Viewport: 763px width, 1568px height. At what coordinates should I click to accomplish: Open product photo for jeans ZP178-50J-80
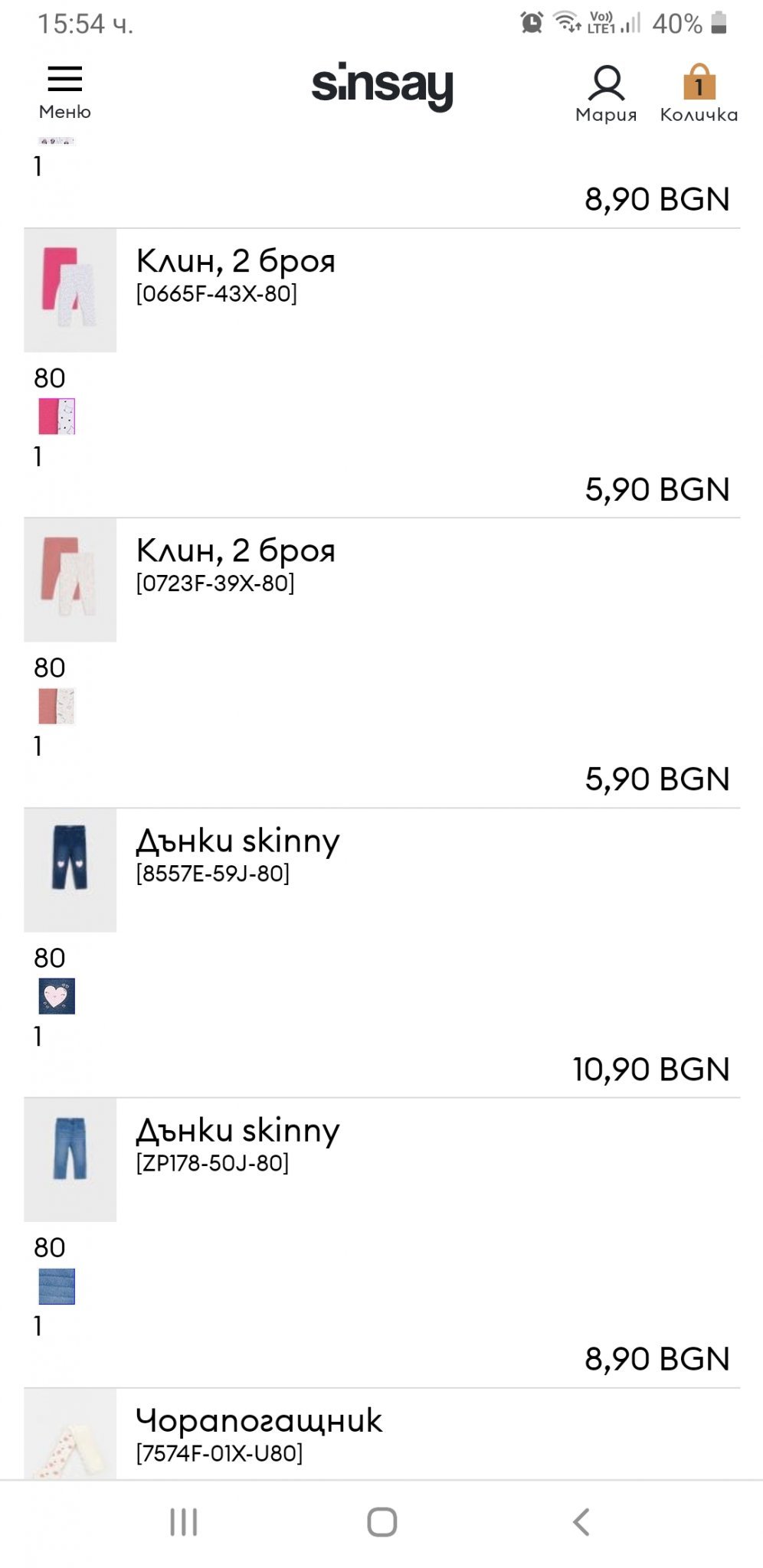click(70, 1159)
